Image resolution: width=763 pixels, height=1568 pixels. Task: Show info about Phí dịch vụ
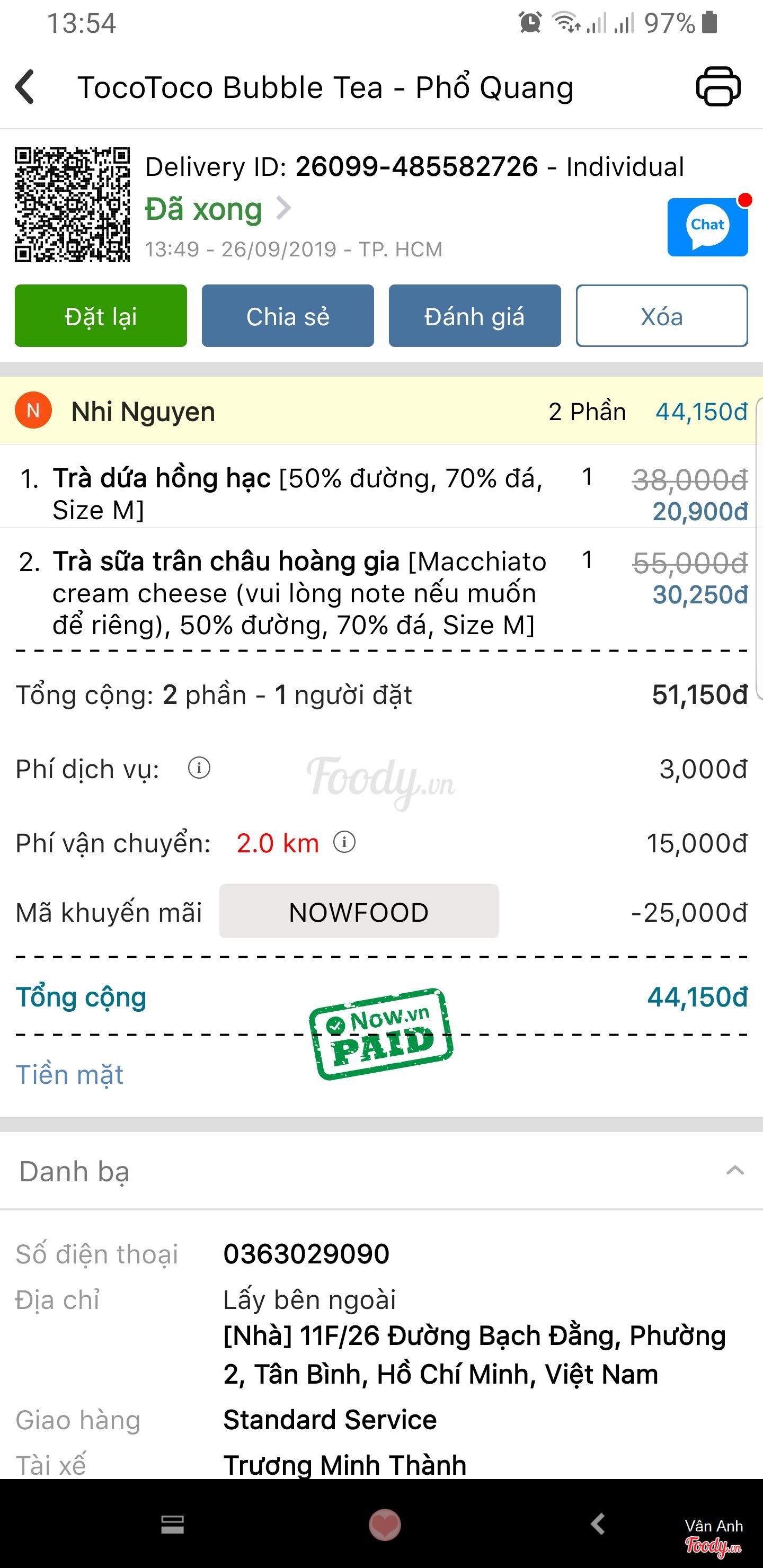pyautogui.click(x=199, y=768)
